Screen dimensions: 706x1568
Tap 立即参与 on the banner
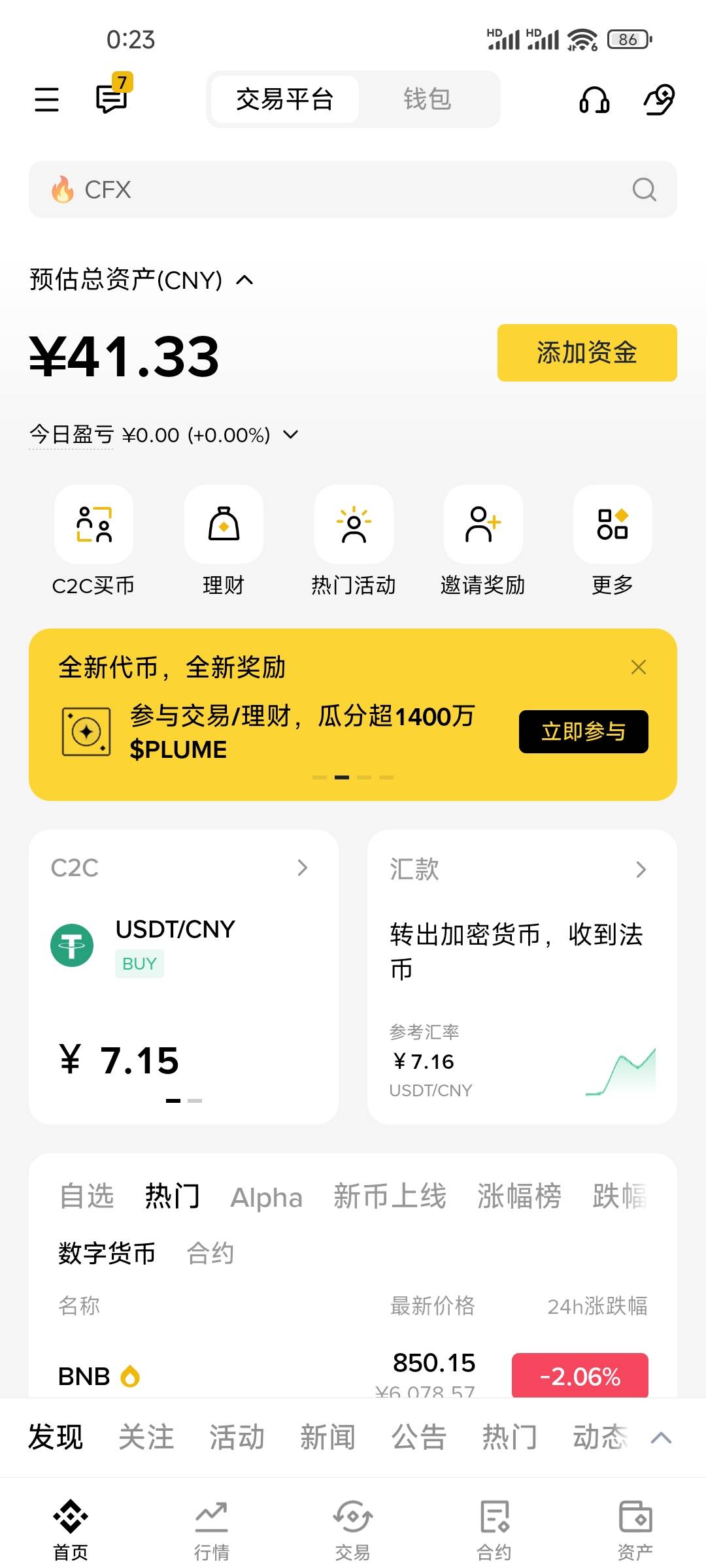tap(584, 732)
